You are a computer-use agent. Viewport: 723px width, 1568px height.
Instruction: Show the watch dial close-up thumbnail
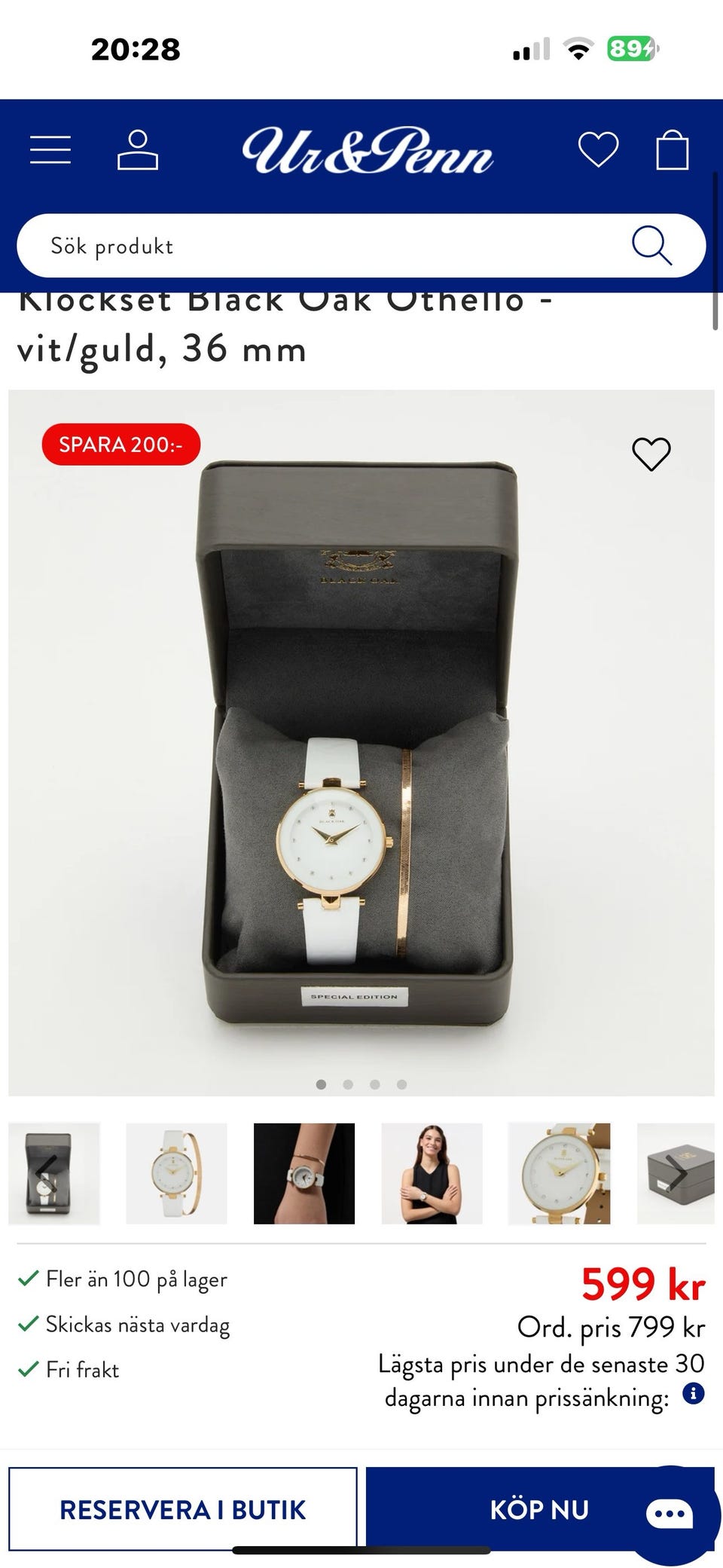[560, 1173]
